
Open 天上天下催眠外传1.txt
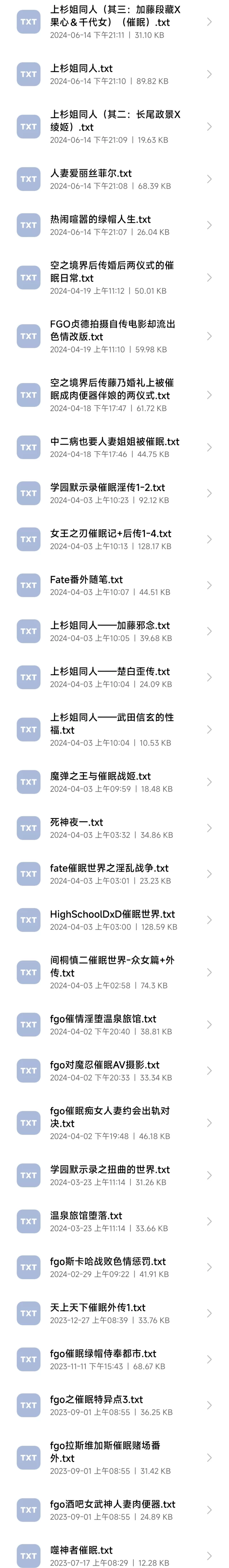click(x=114, y=1313)
